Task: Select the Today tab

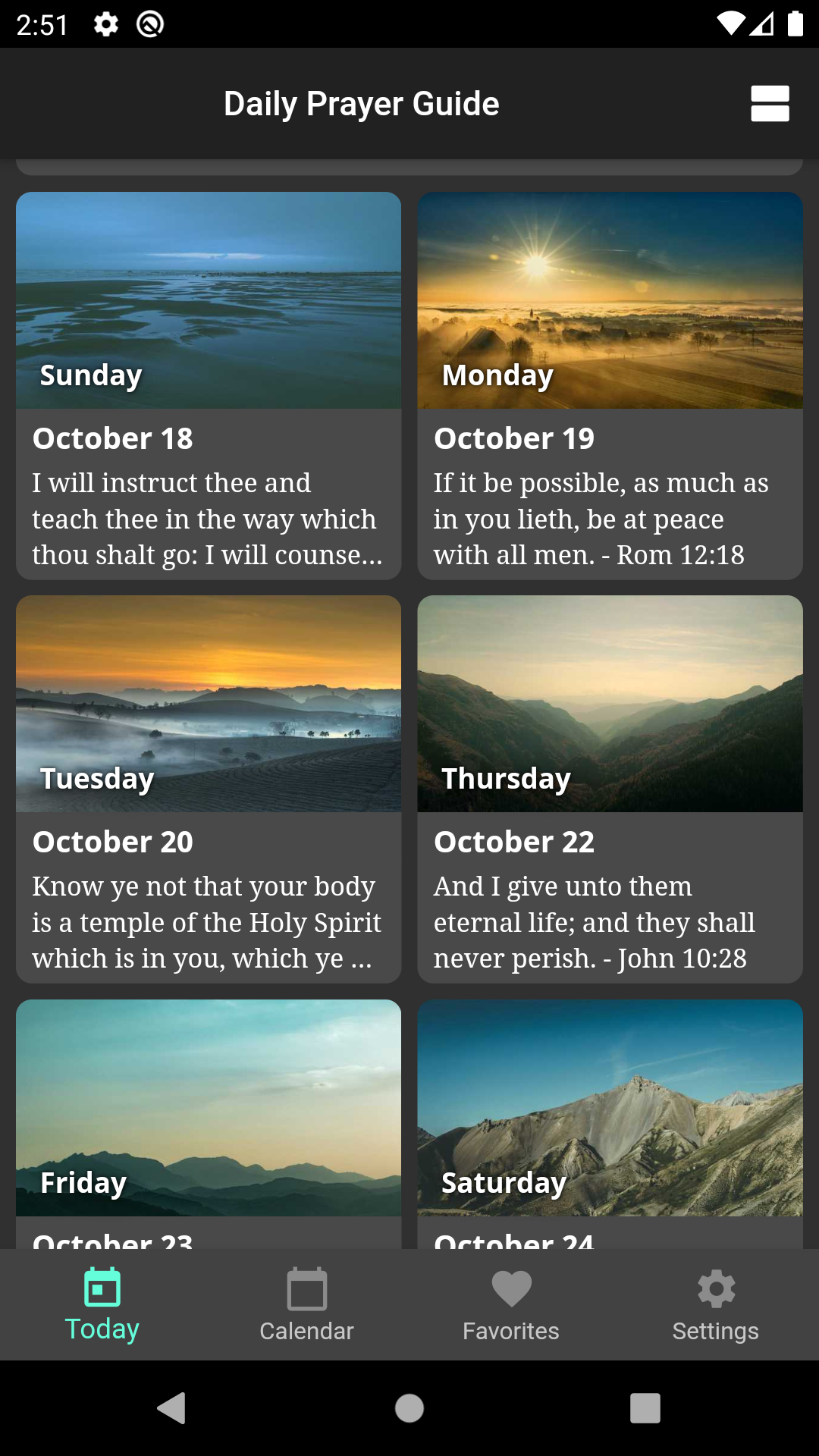Action: [102, 1305]
